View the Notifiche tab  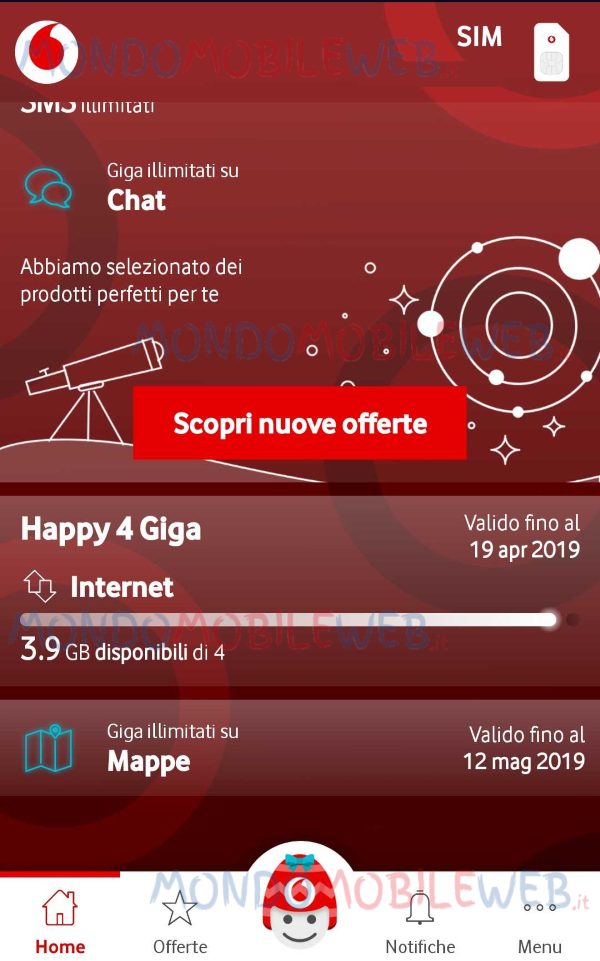point(420,921)
